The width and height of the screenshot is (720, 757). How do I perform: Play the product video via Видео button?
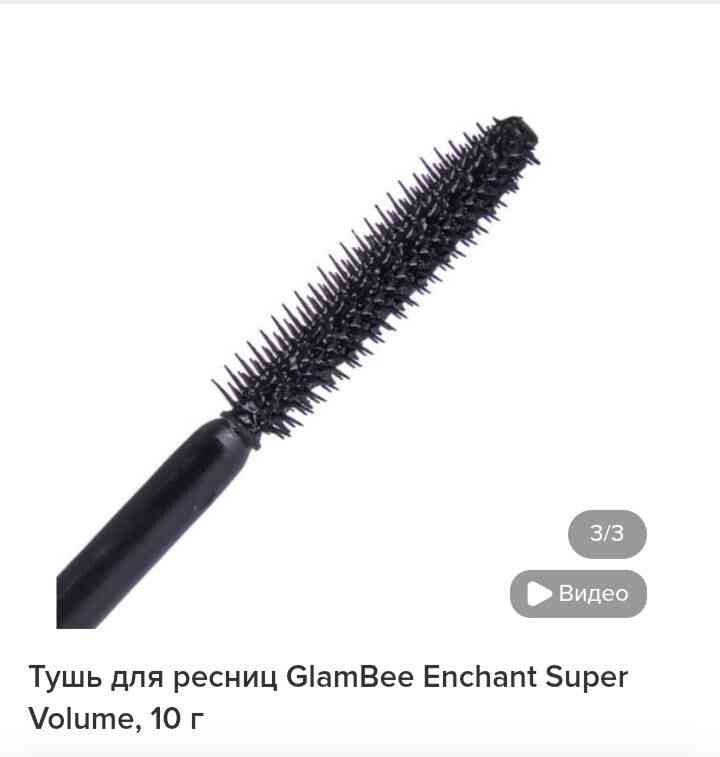(578, 593)
